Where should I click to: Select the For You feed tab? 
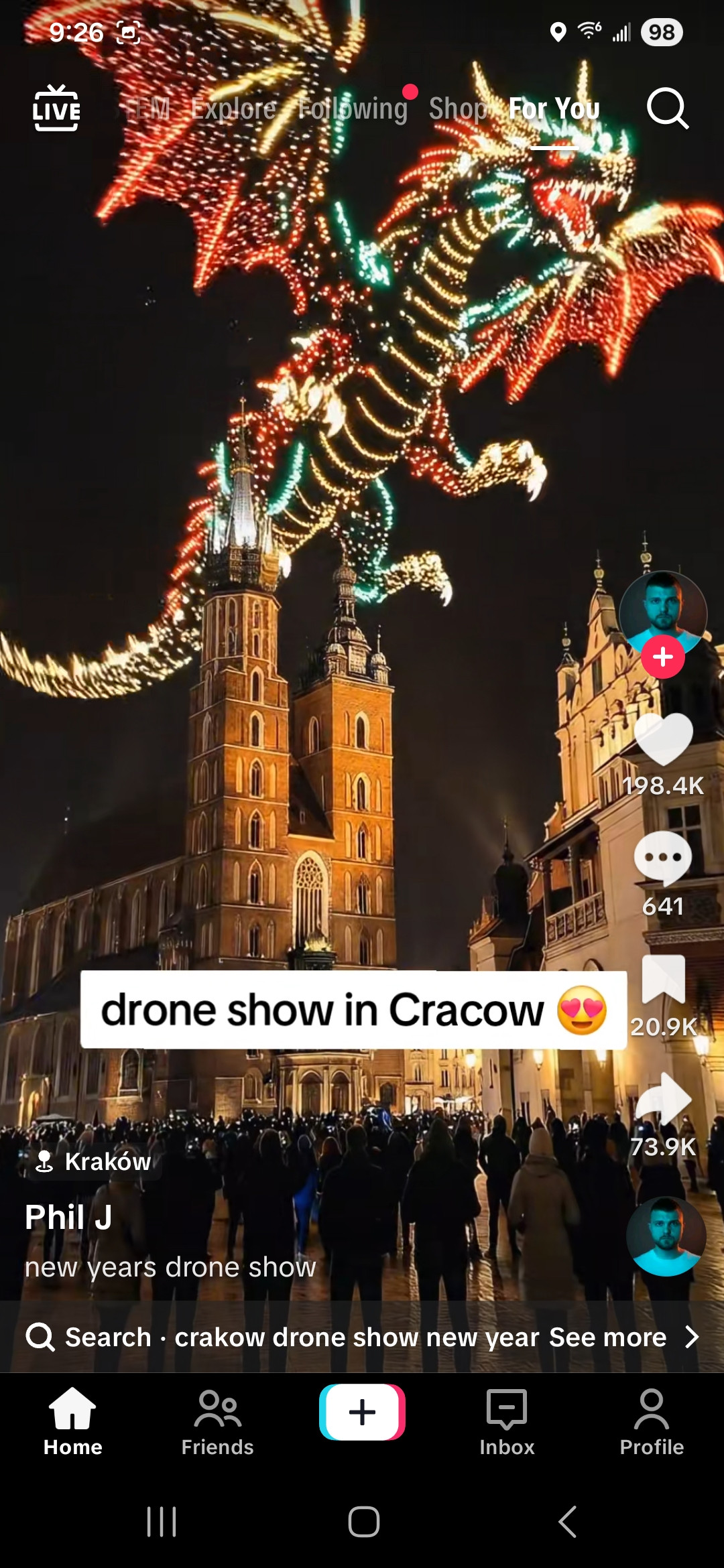[x=554, y=109]
